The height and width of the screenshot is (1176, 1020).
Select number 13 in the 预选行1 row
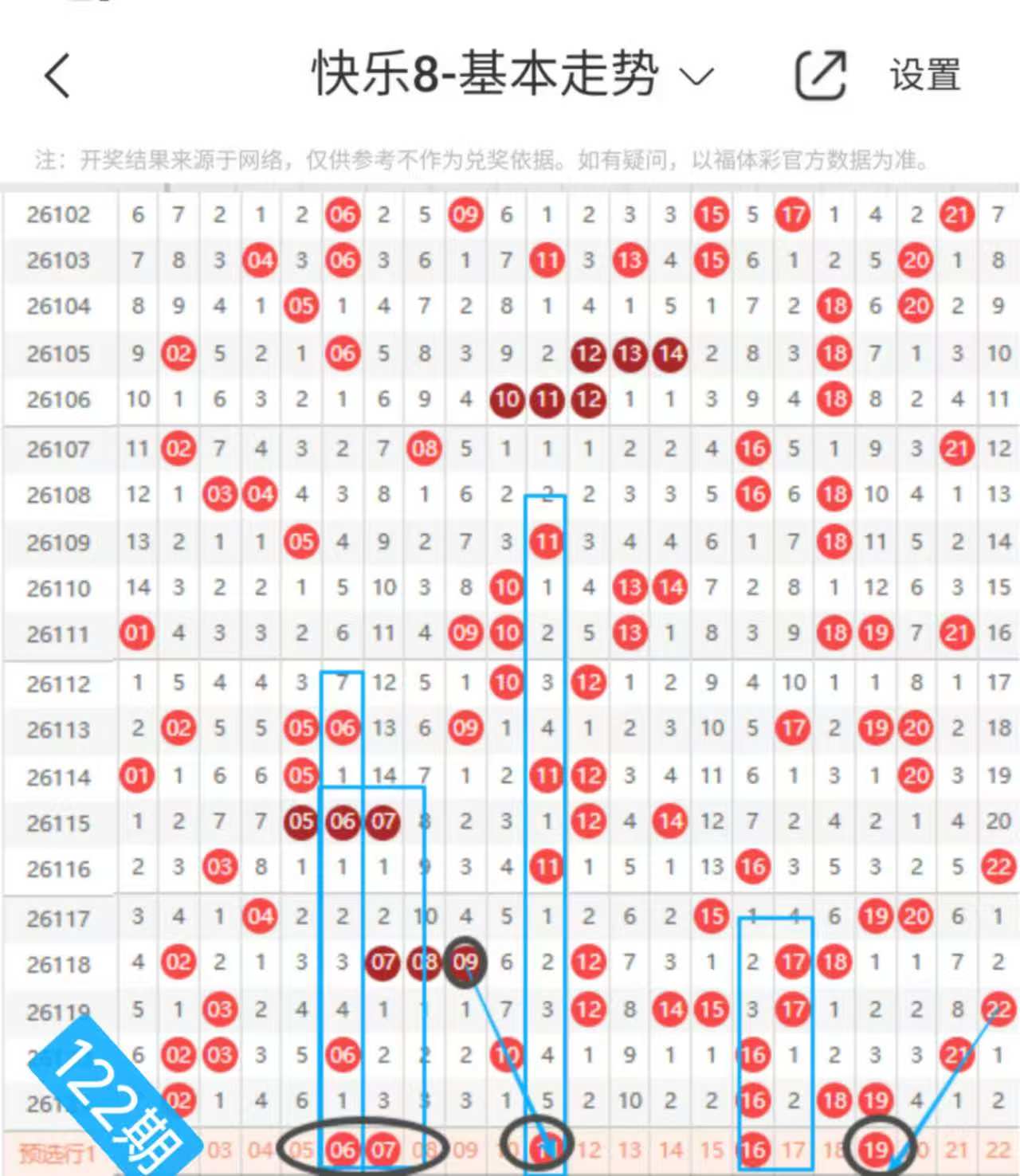tap(630, 1150)
